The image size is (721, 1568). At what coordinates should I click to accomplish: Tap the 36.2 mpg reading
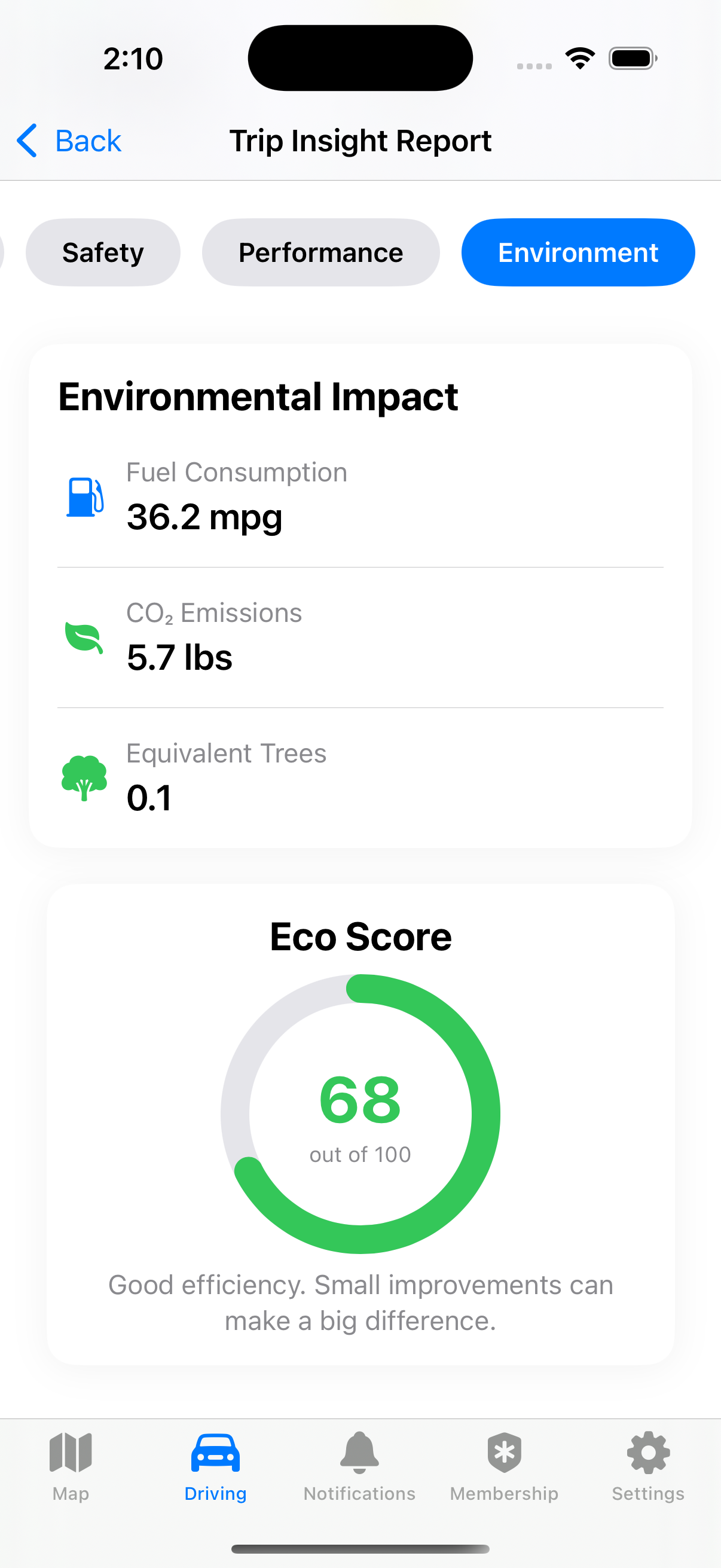click(204, 517)
